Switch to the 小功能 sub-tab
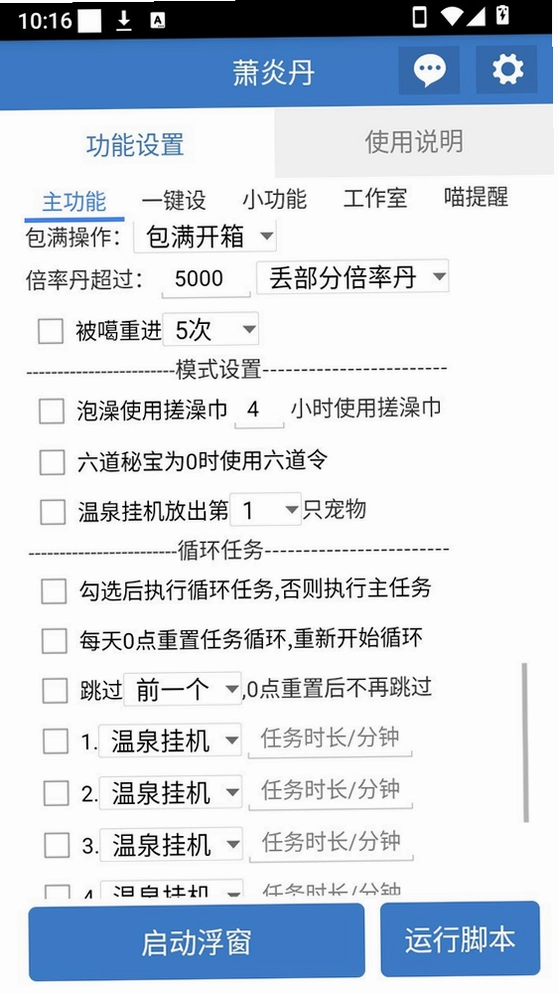Viewport: 558px width, 994px height. click(x=275, y=200)
